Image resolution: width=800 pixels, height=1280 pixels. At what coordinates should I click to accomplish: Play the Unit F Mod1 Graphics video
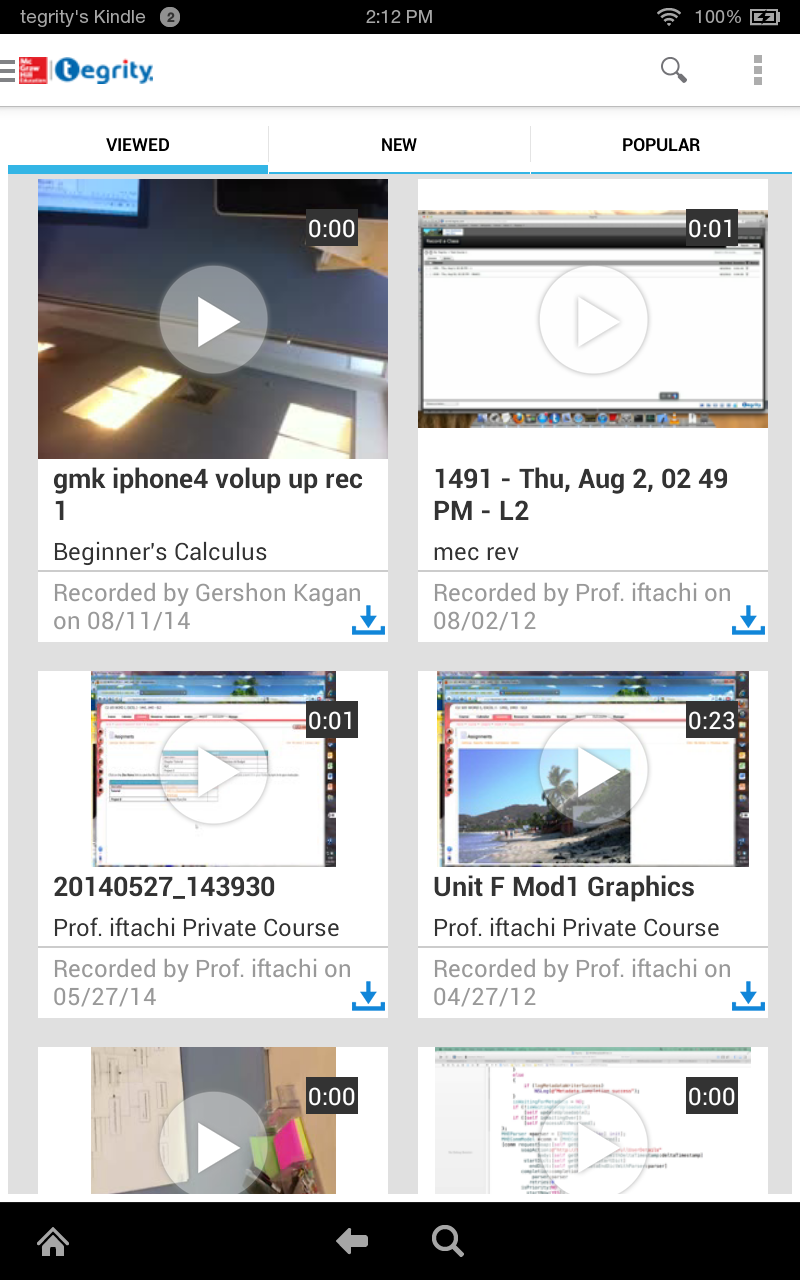click(593, 768)
